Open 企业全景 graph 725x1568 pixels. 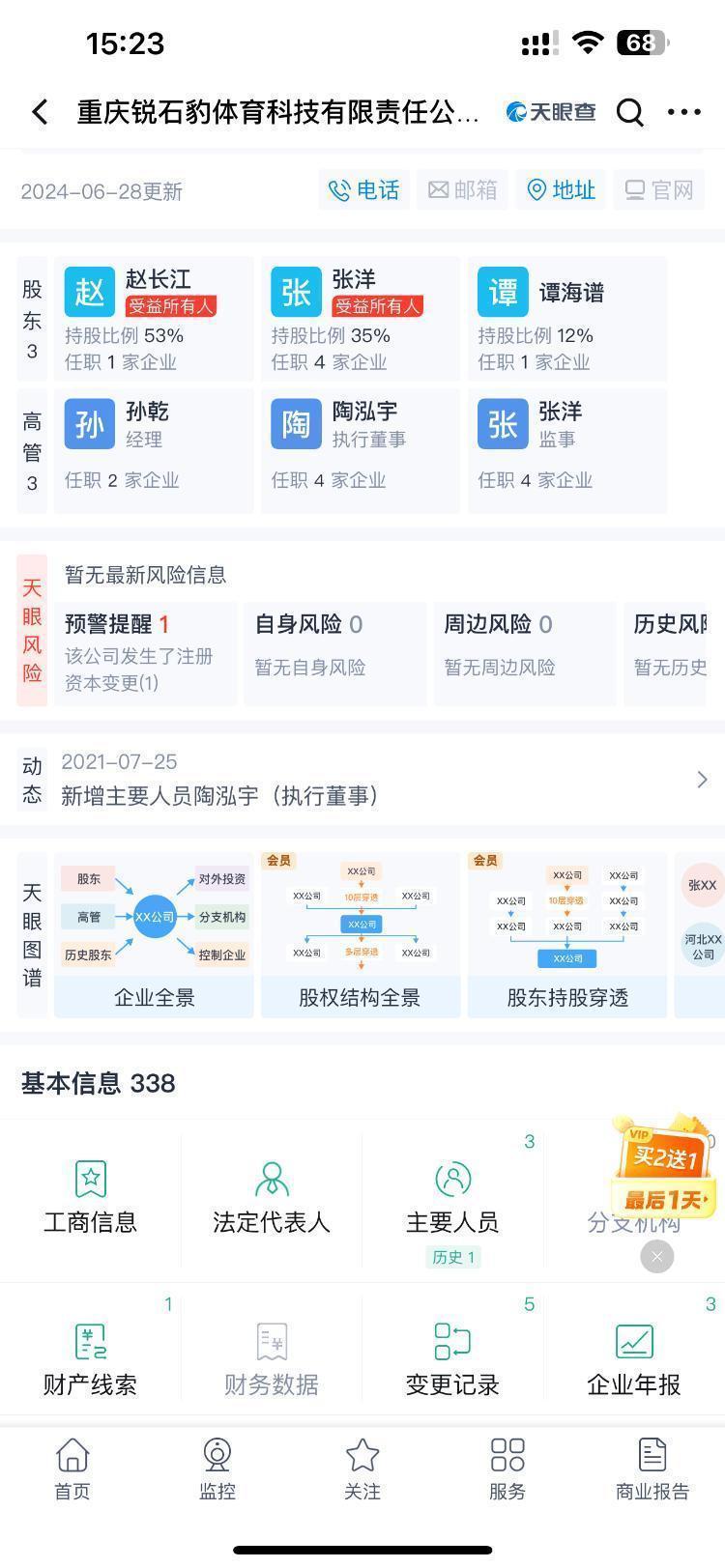click(x=154, y=934)
